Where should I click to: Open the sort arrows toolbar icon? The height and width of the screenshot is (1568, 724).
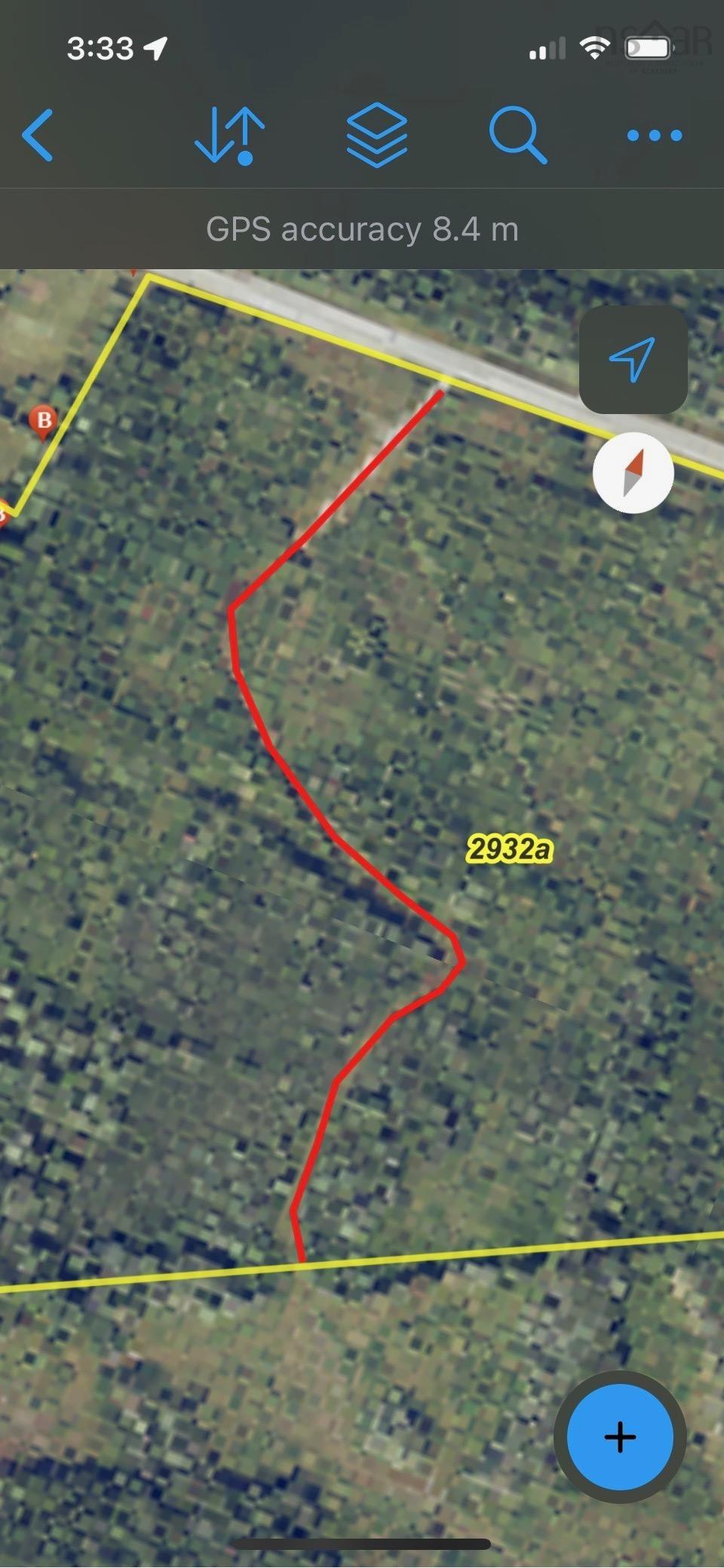pyautogui.click(x=229, y=136)
